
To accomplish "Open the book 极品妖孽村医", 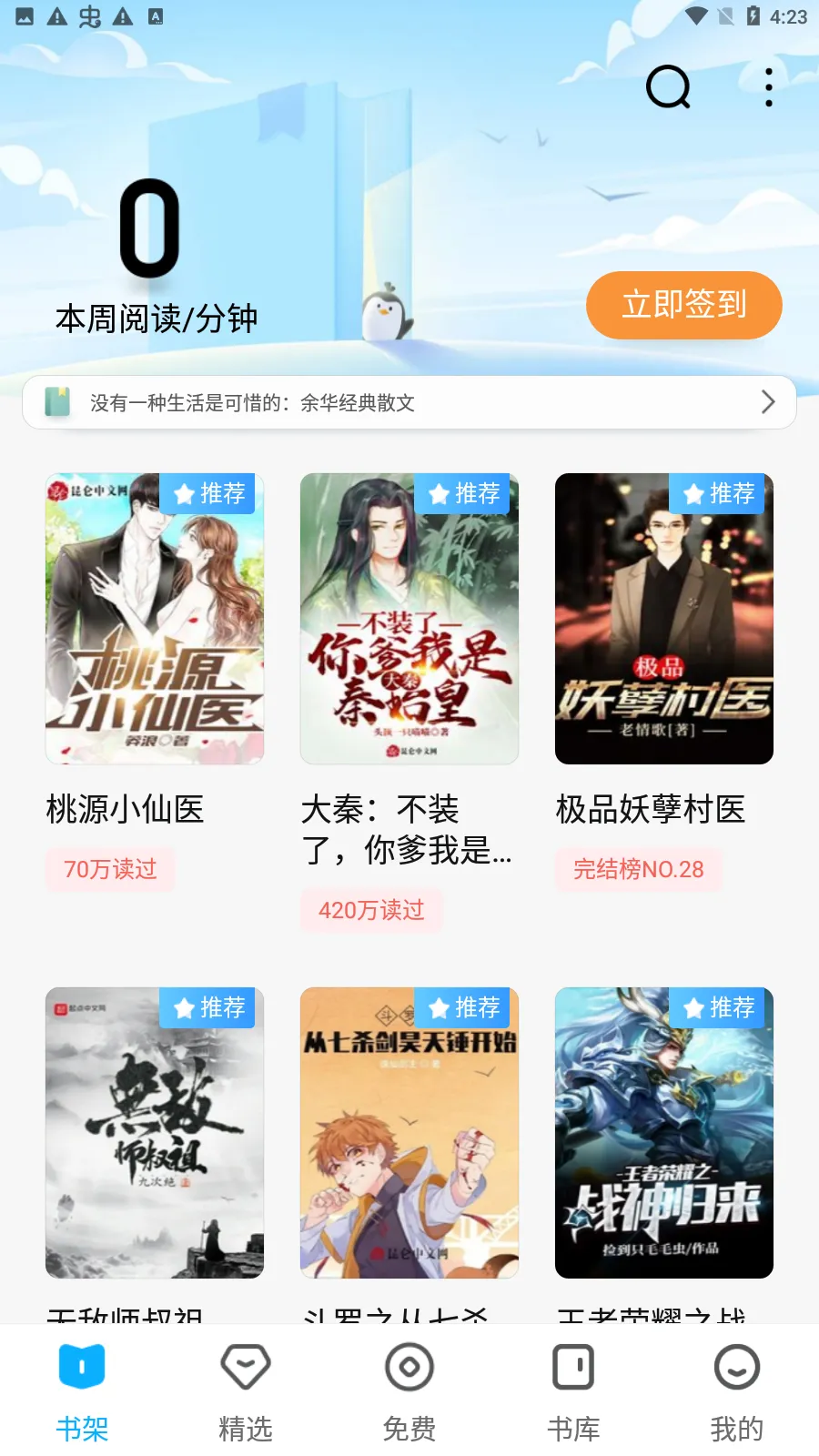I will click(664, 619).
